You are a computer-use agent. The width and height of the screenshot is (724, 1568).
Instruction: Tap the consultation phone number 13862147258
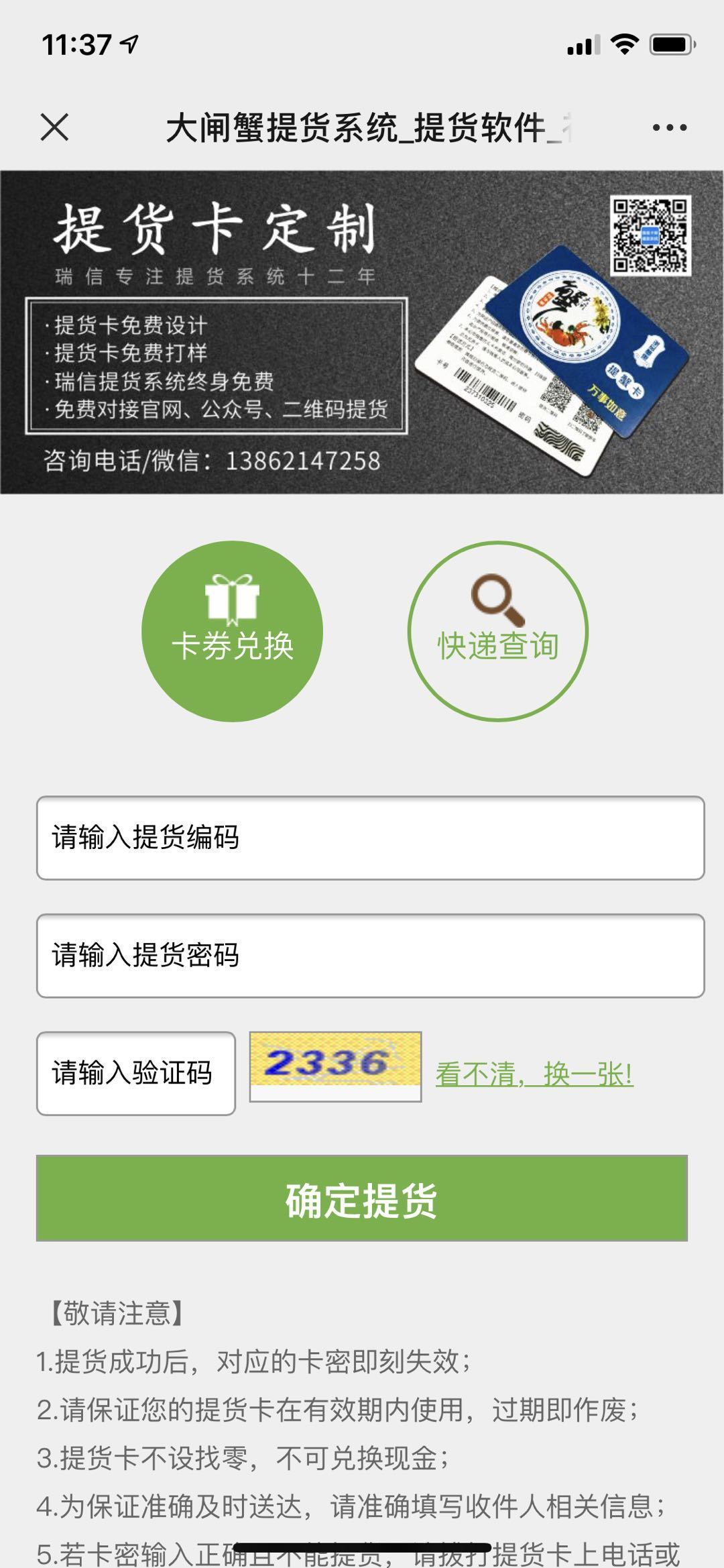(x=302, y=461)
